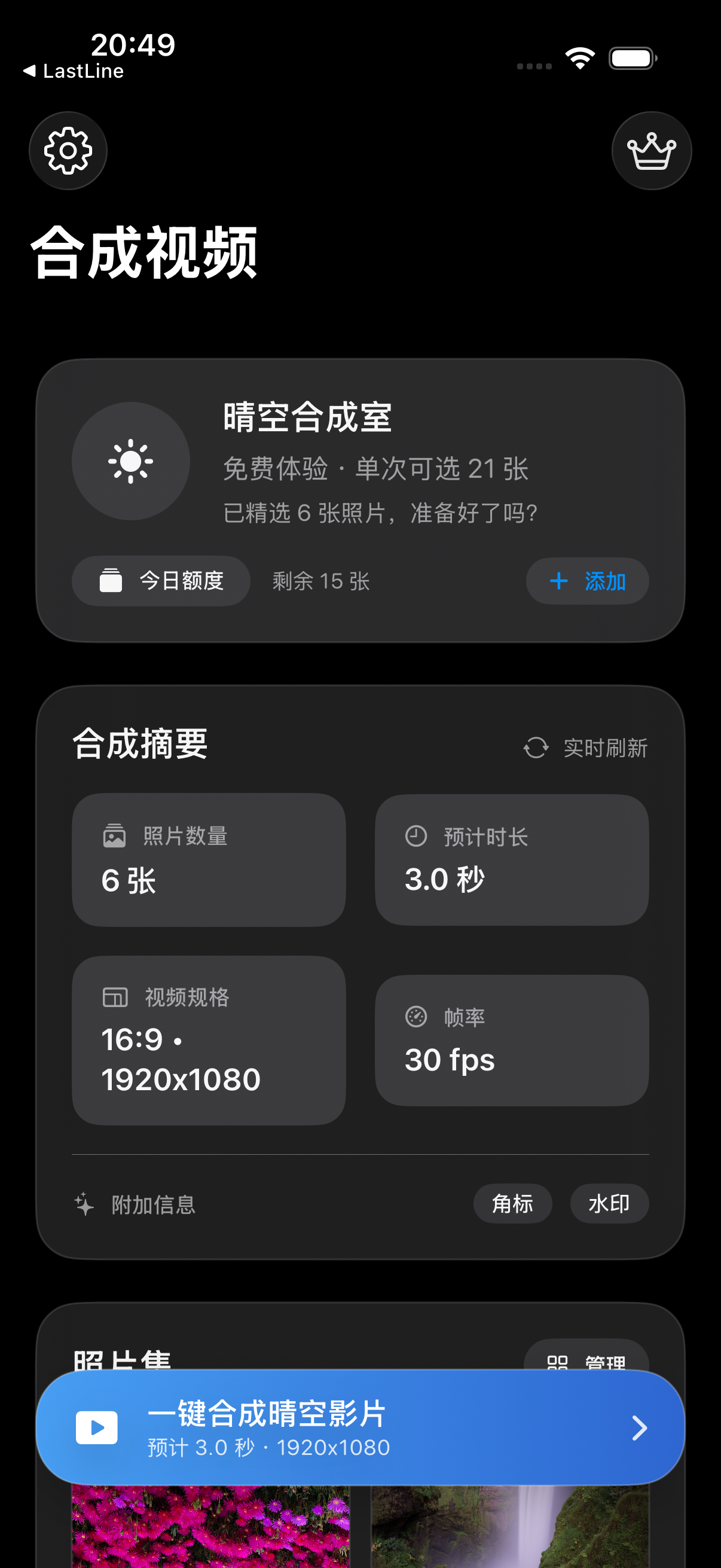Start 一键合成晴空影片
Screen dimensions: 721x1568
pyautogui.click(x=360, y=1427)
